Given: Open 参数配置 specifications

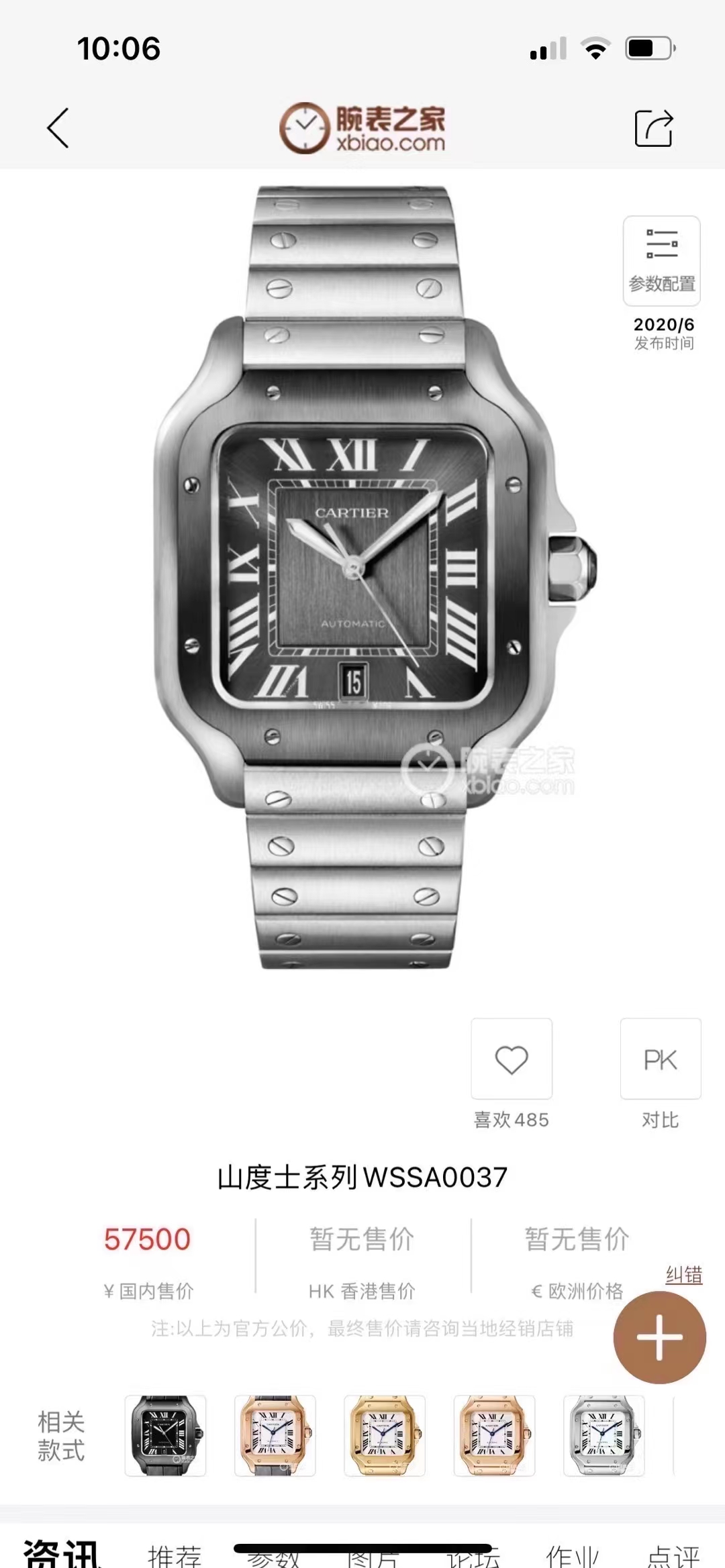Looking at the screenshot, I should [x=661, y=260].
